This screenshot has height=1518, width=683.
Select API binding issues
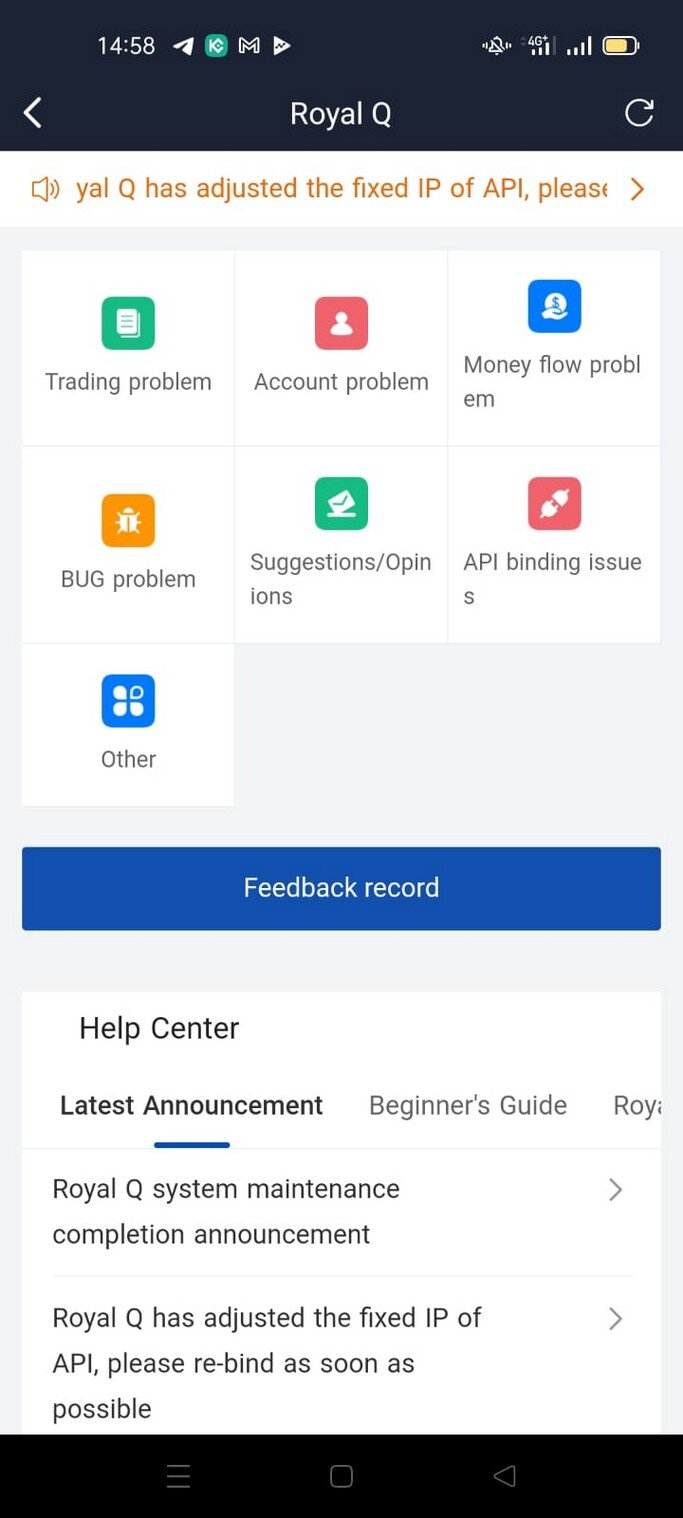coord(554,545)
